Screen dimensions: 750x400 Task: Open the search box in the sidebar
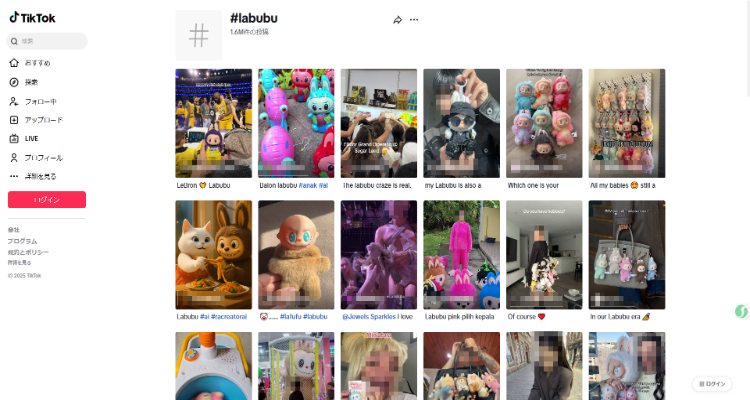point(47,41)
